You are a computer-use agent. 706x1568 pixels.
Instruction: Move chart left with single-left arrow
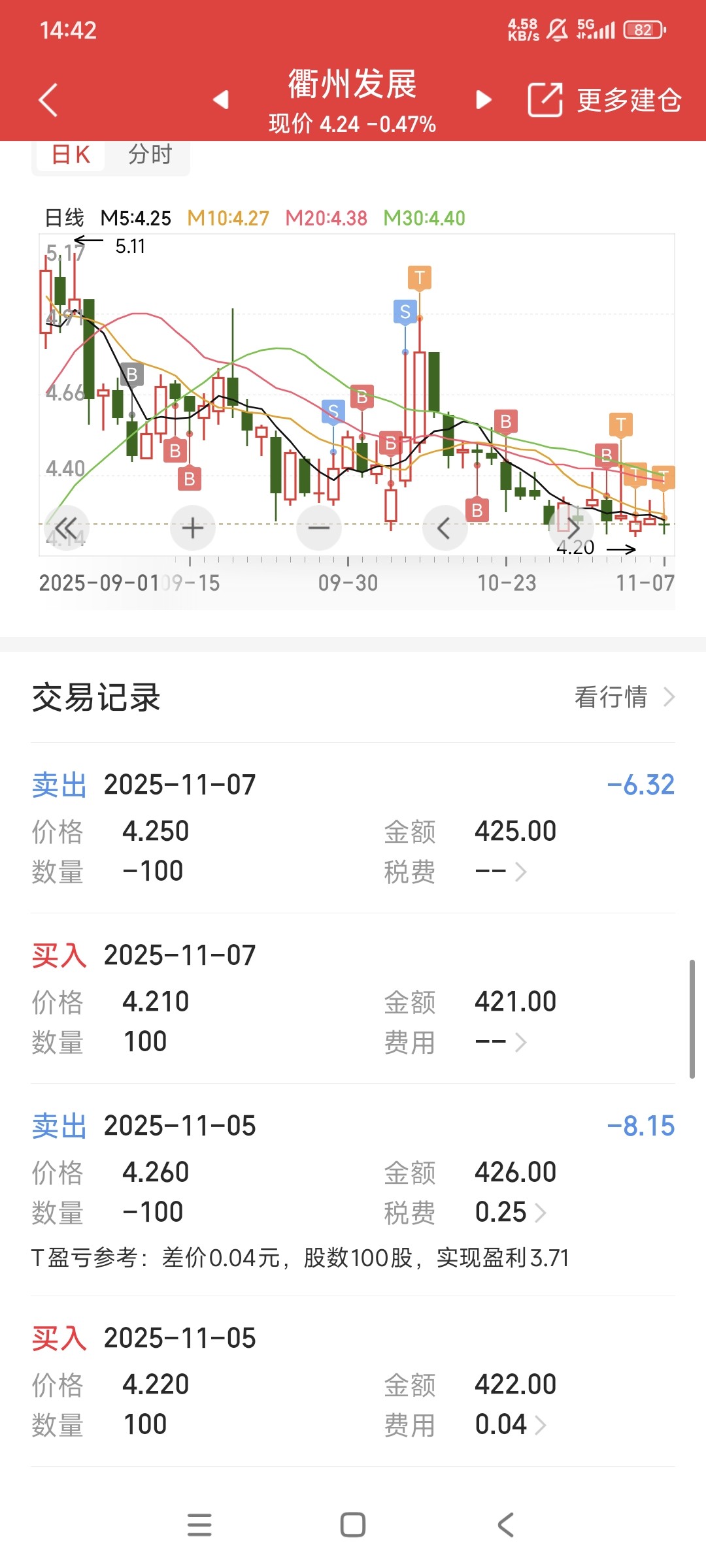tap(445, 528)
